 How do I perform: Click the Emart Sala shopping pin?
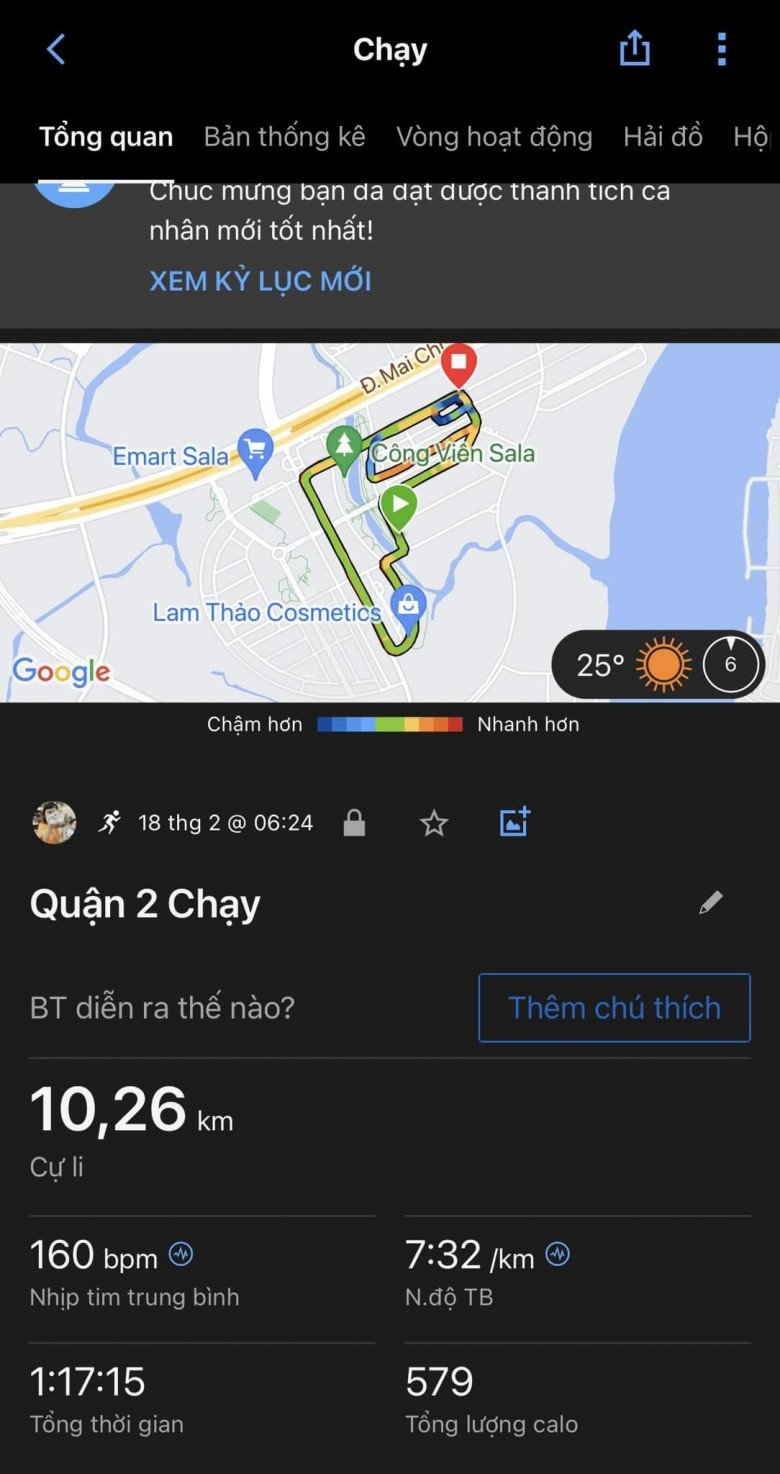pyautogui.click(x=254, y=446)
